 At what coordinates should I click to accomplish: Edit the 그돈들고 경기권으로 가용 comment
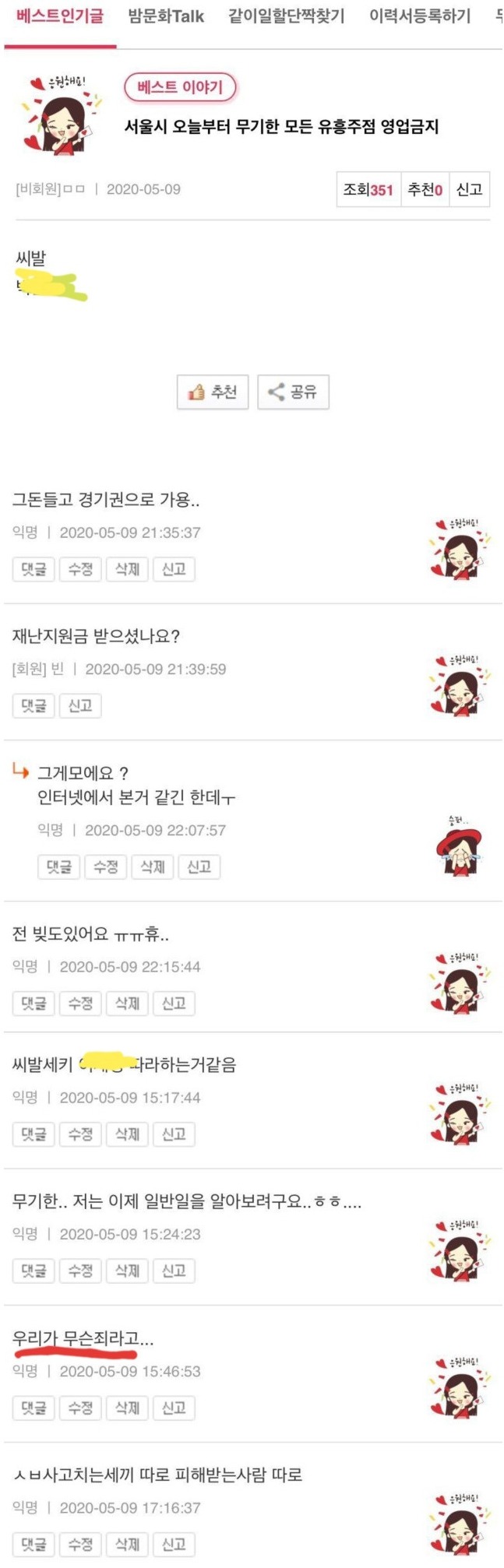[x=80, y=569]
